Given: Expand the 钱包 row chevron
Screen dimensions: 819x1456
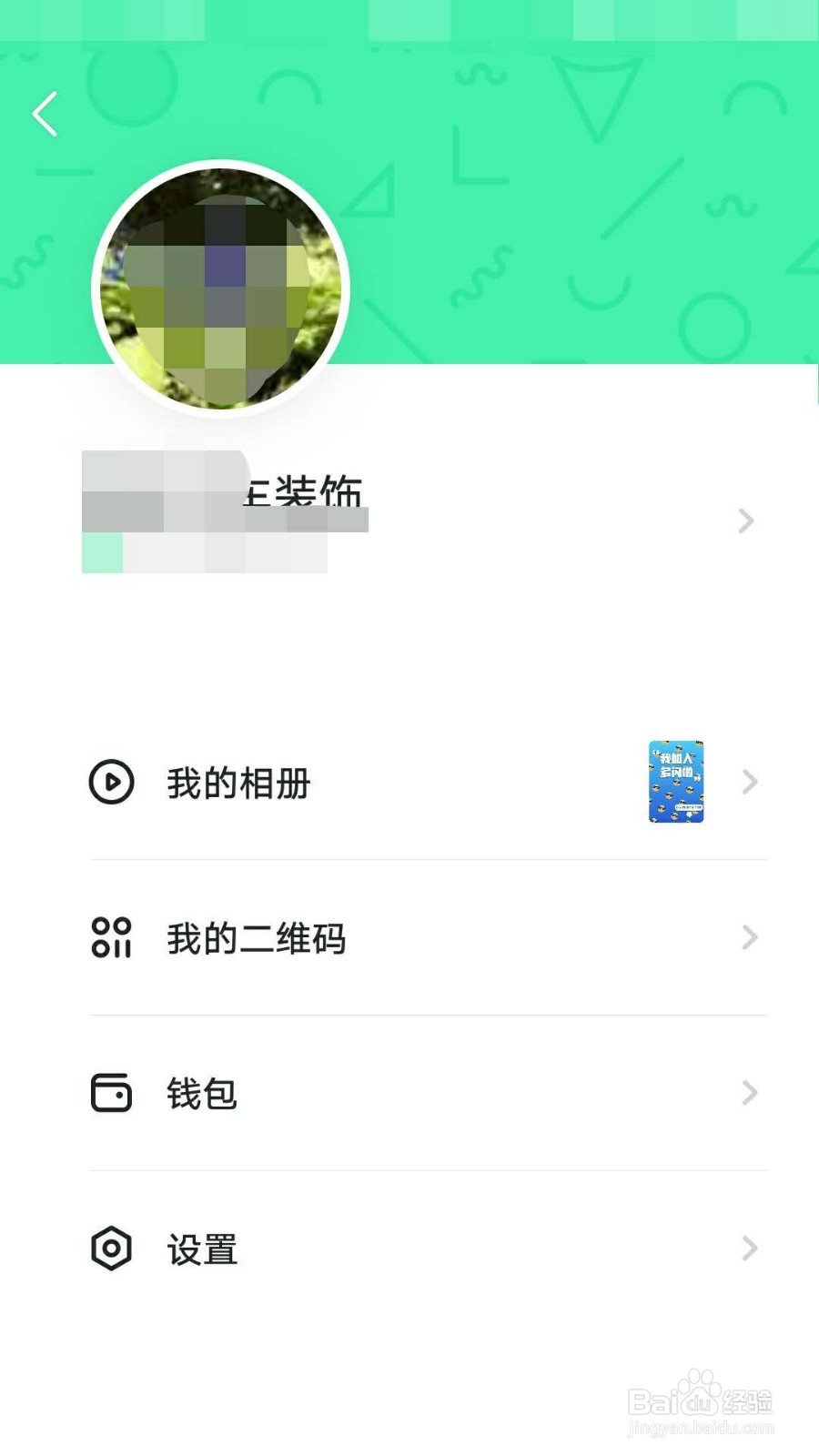Looking at the screenshot, I should (748, 1093).
